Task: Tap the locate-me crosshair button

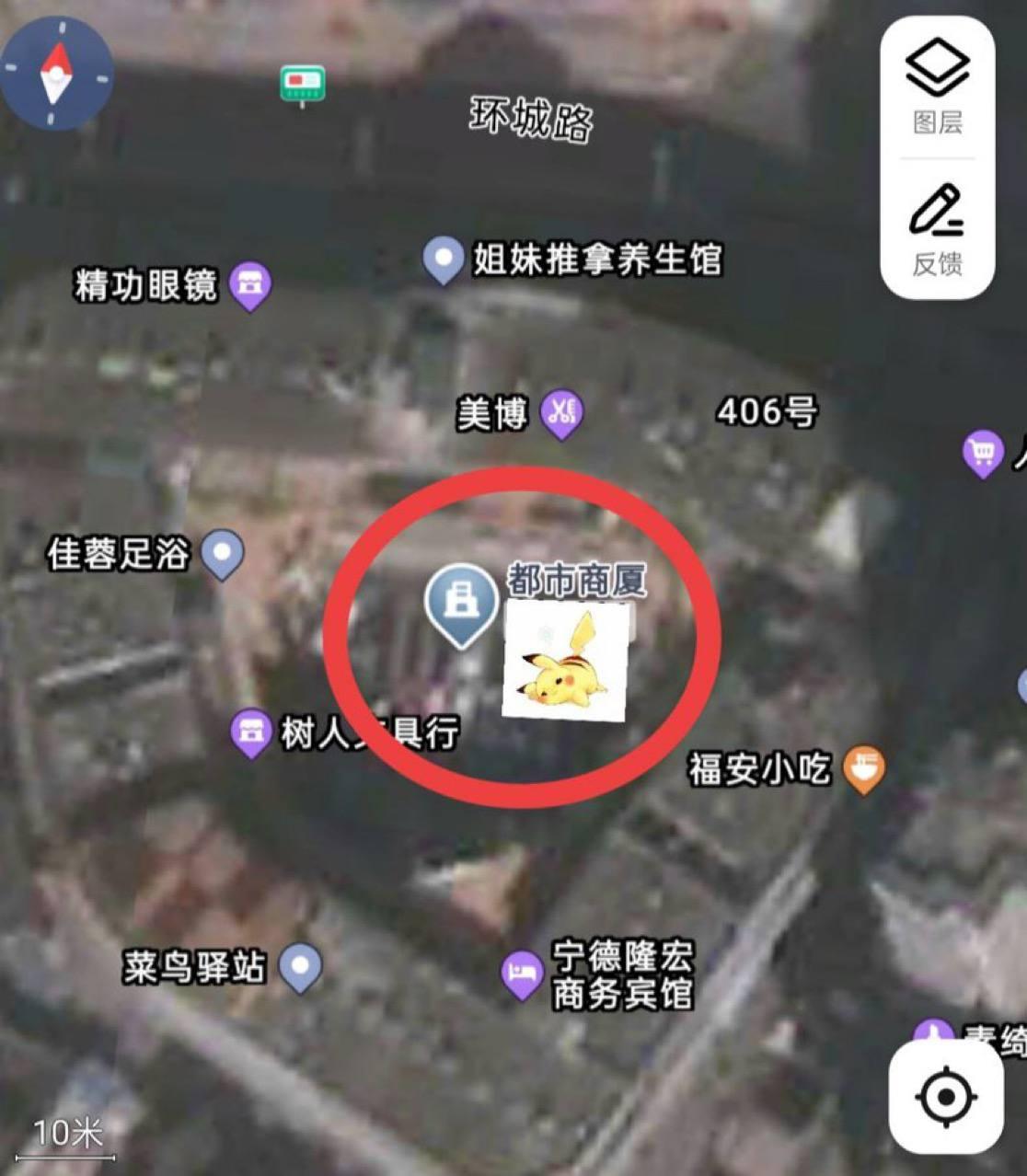Action: point(944,1096)
